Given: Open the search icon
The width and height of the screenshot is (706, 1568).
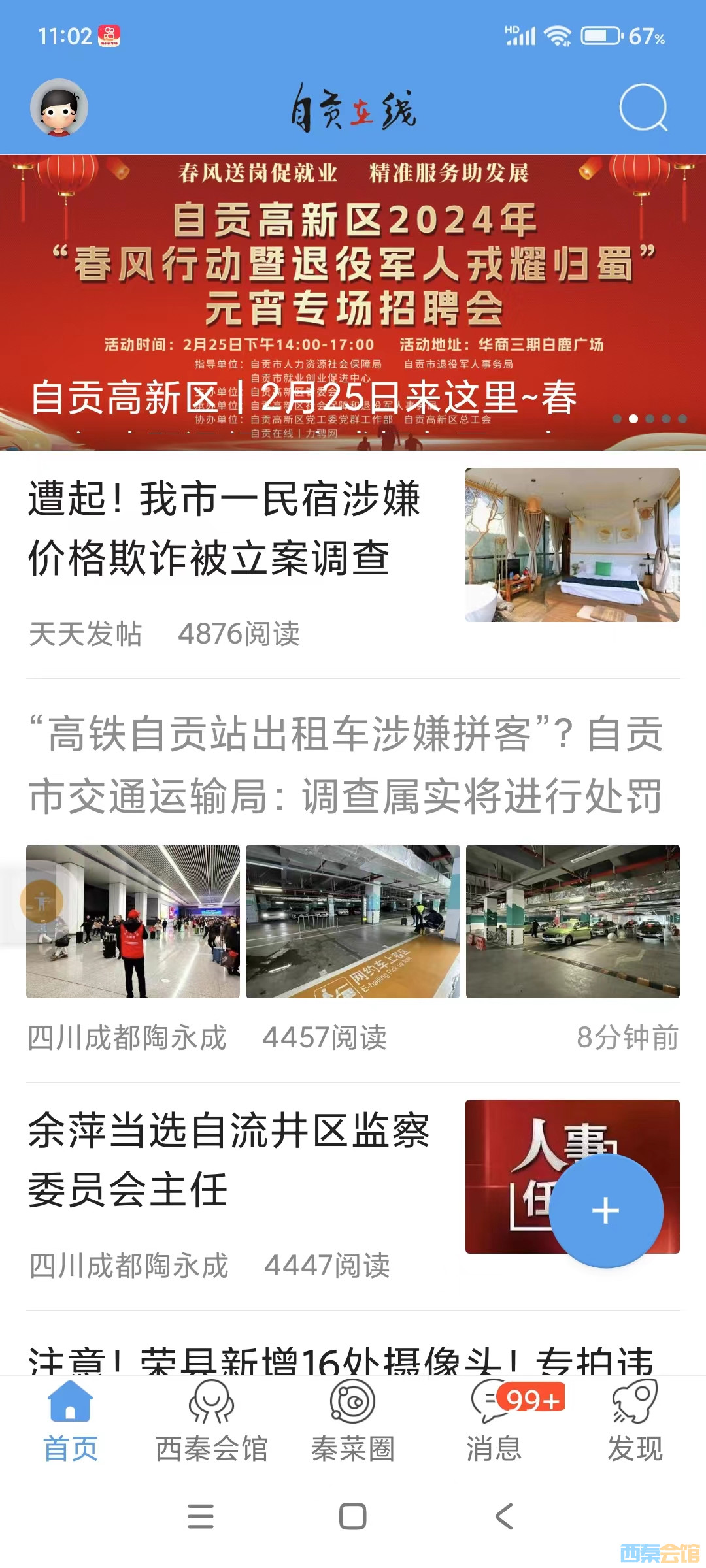Looking at the screenshot, I should pyautogui.click(x=643, y=108).
